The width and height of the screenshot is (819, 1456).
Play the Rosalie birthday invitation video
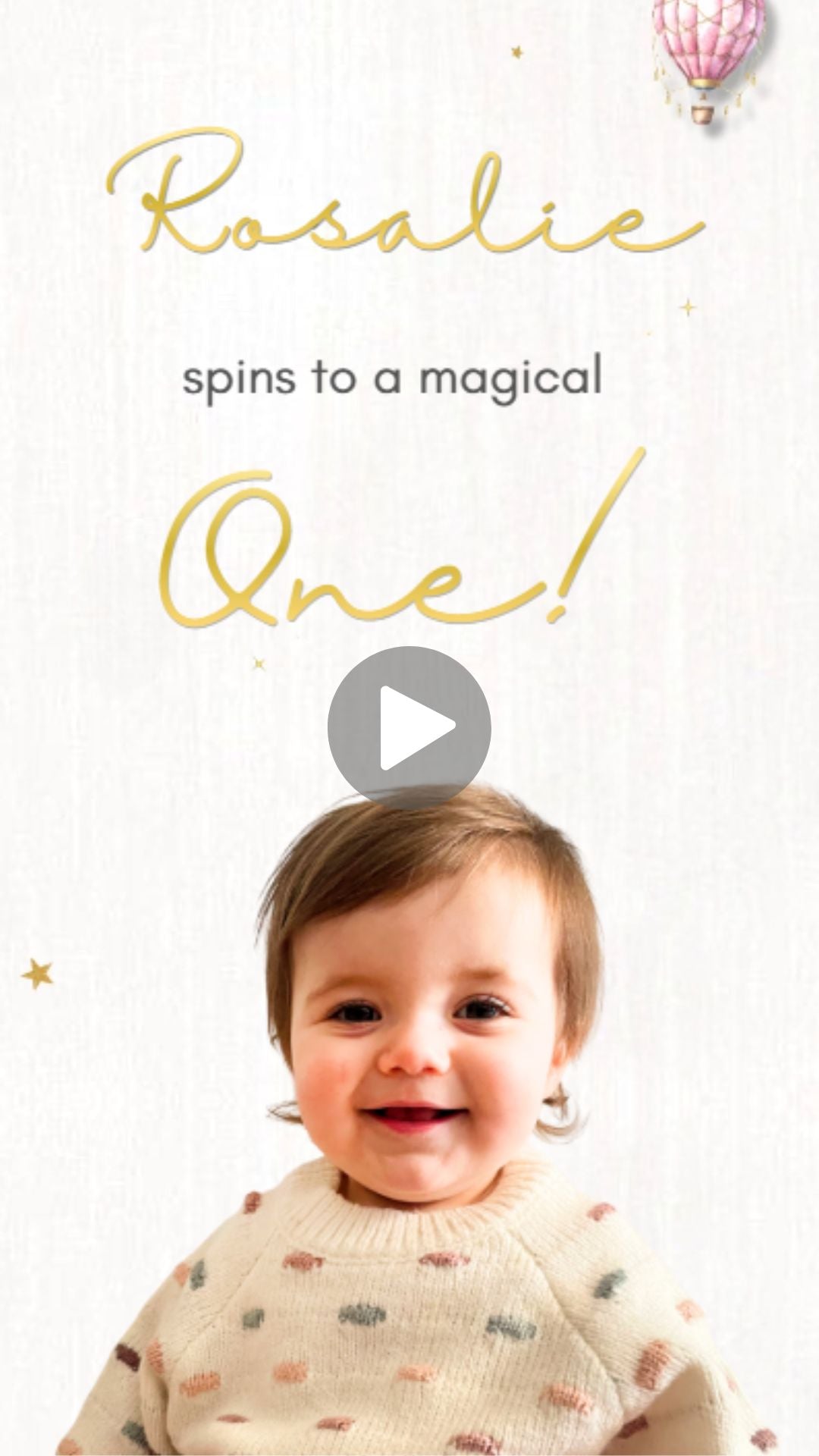coord(409,728)
